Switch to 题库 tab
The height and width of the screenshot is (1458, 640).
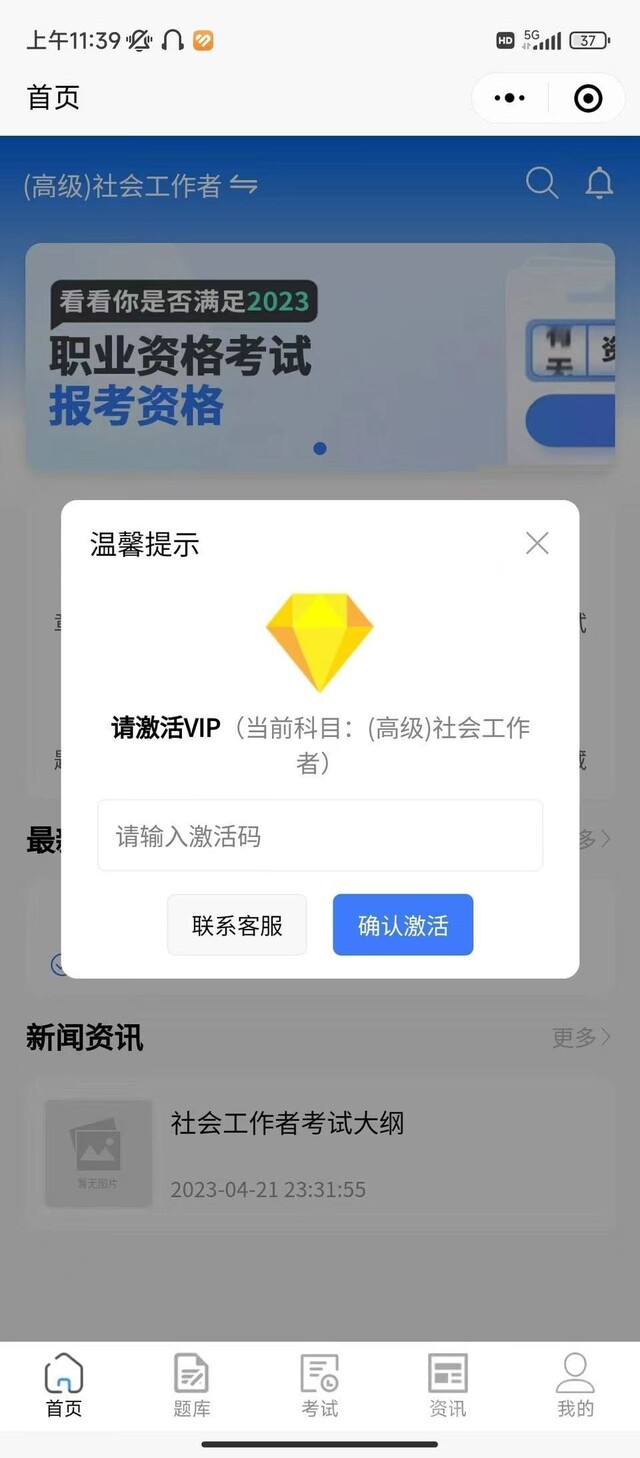(x=192, y=1385)
